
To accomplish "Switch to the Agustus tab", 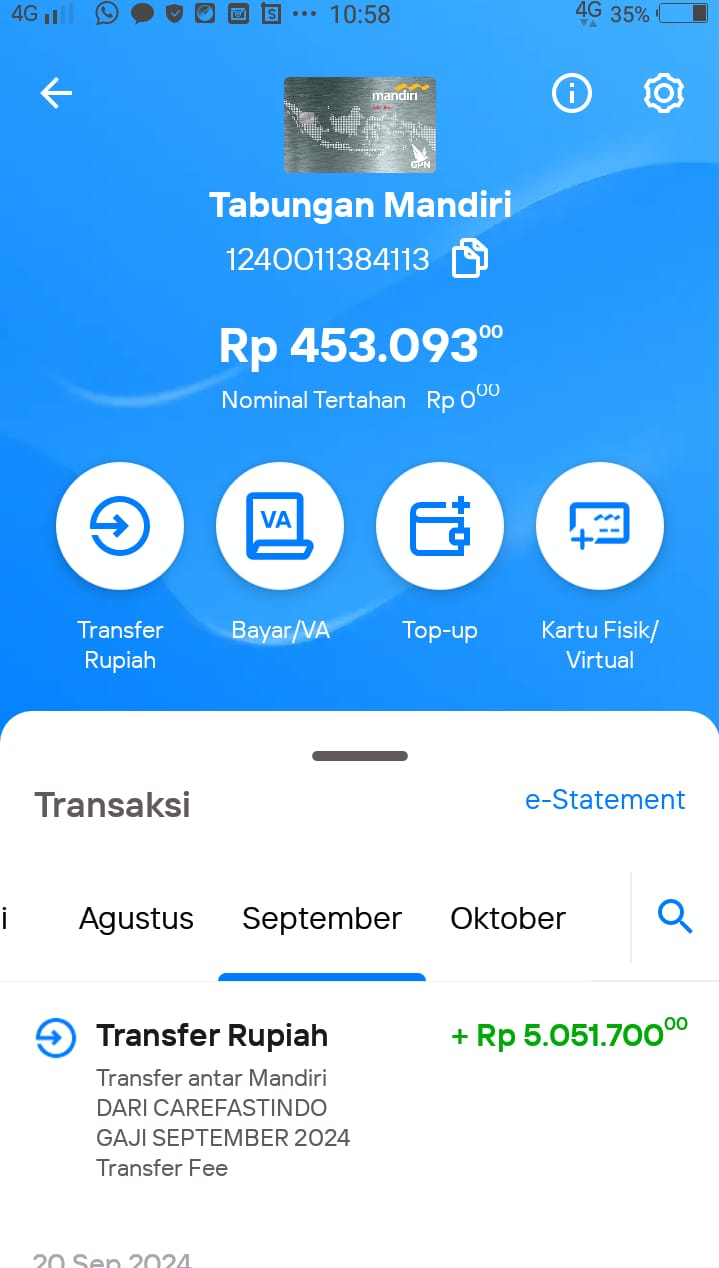I will (136, 918).
